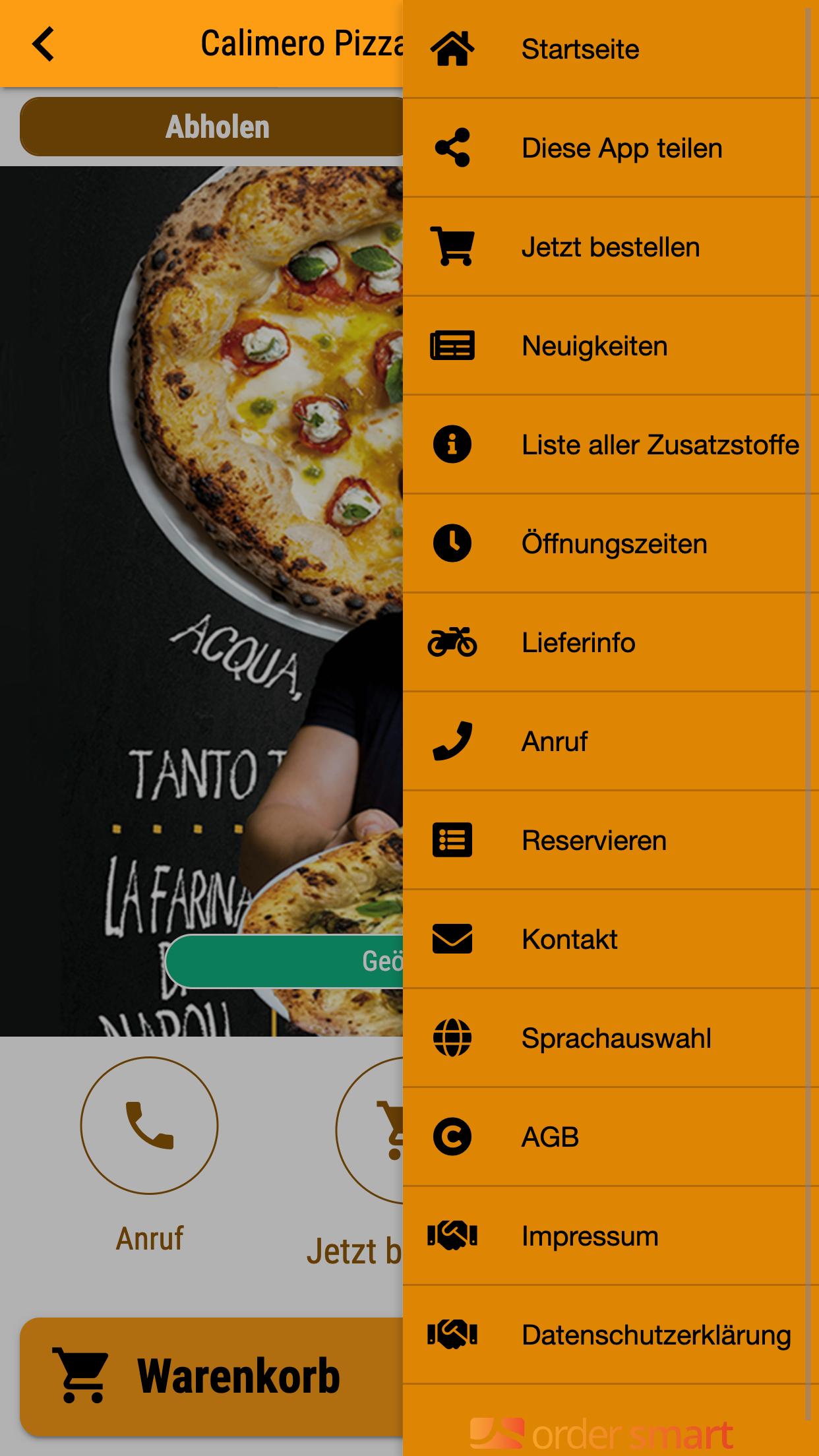Go back using the arrow icon

44,44
